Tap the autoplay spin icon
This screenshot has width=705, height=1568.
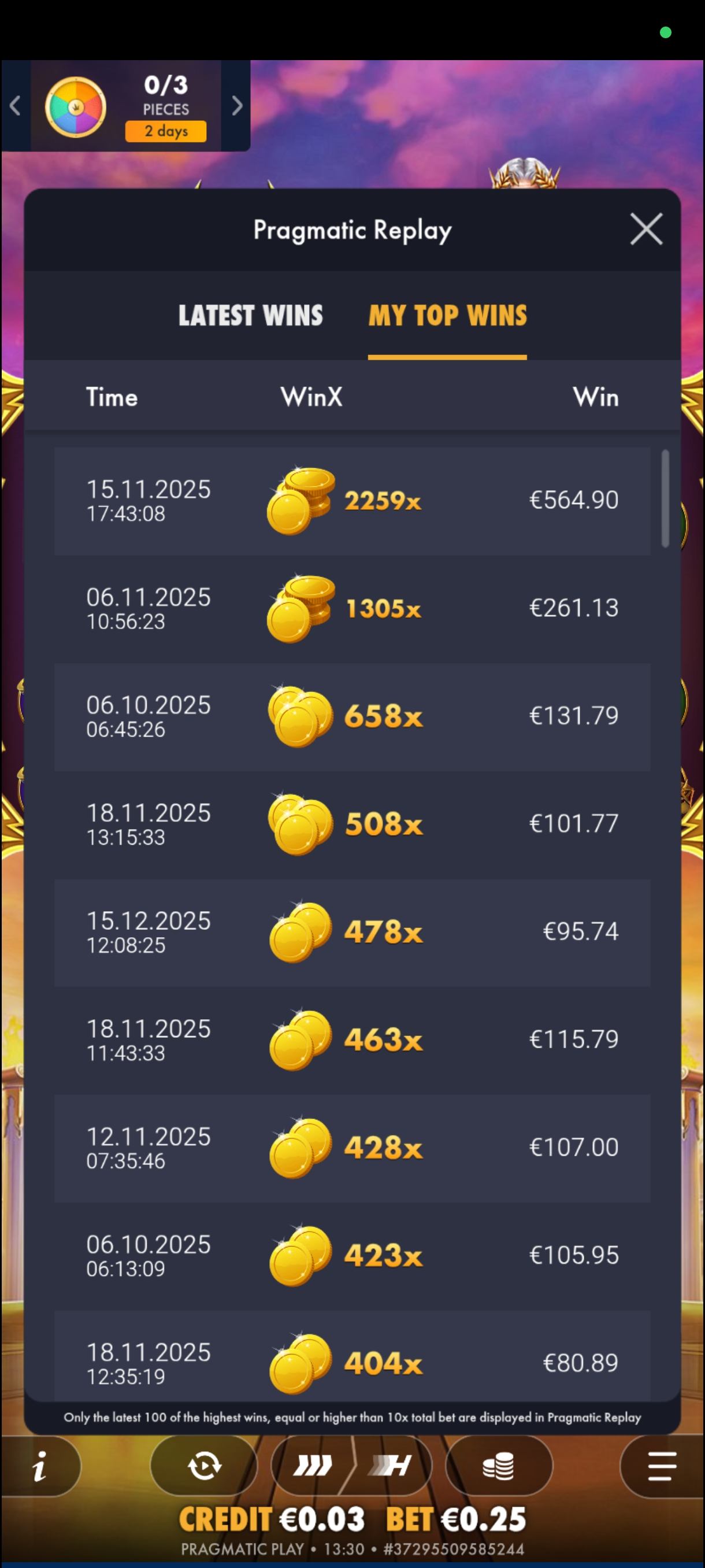(204, 1466)
